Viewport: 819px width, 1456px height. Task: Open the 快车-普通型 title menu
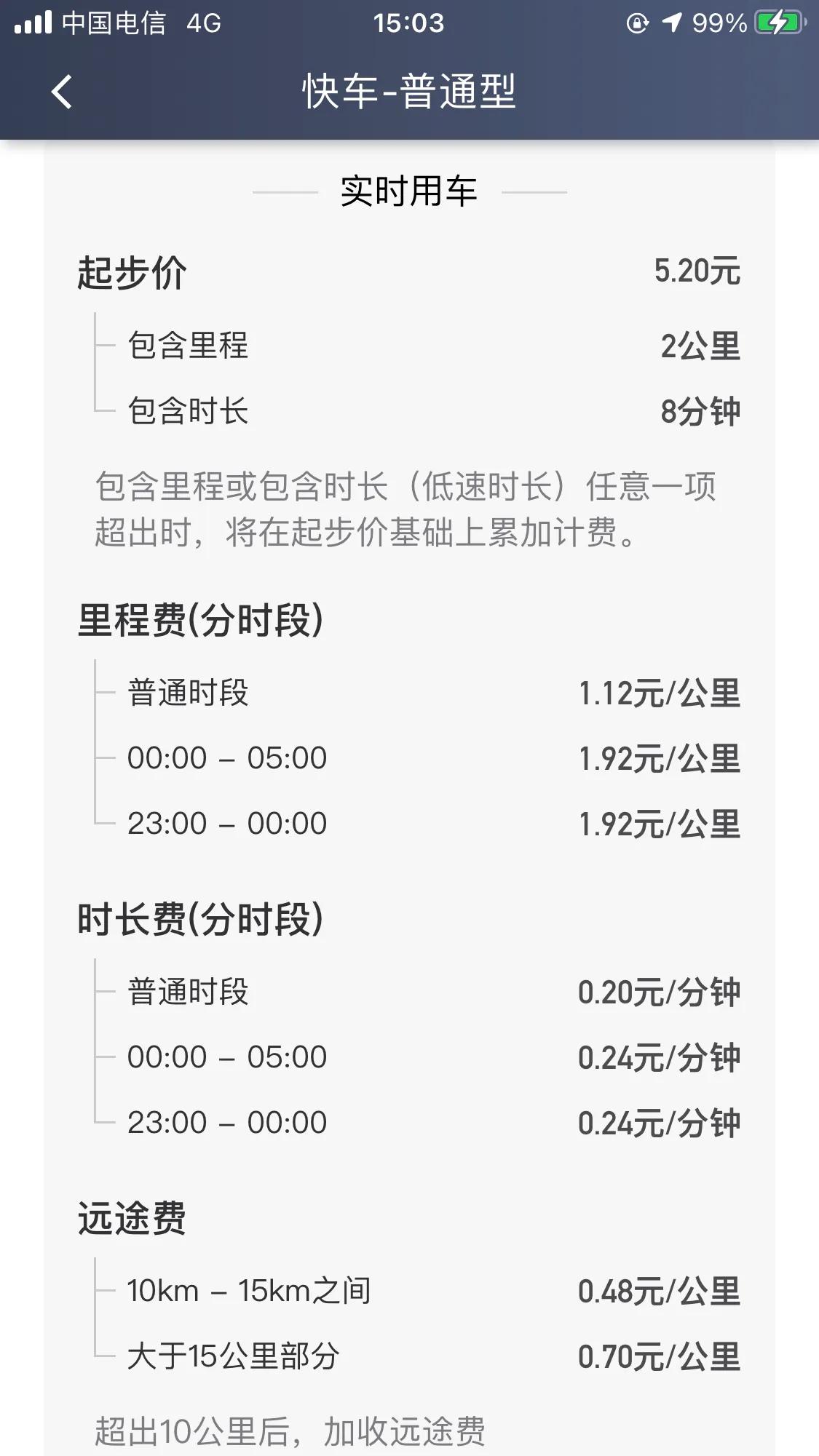(x=409, y=92)
